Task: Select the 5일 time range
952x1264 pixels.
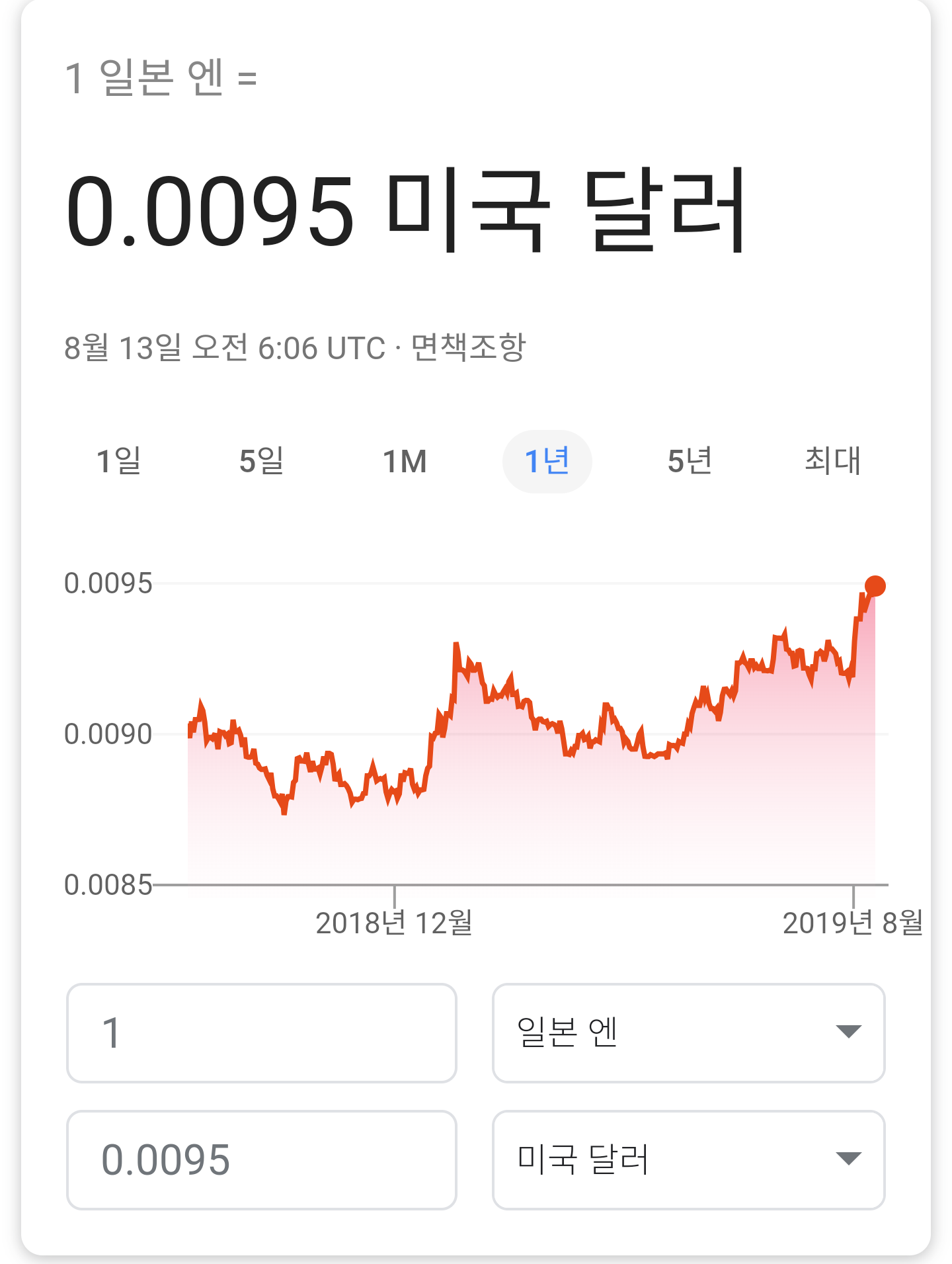Action: (x=262, y=461)
